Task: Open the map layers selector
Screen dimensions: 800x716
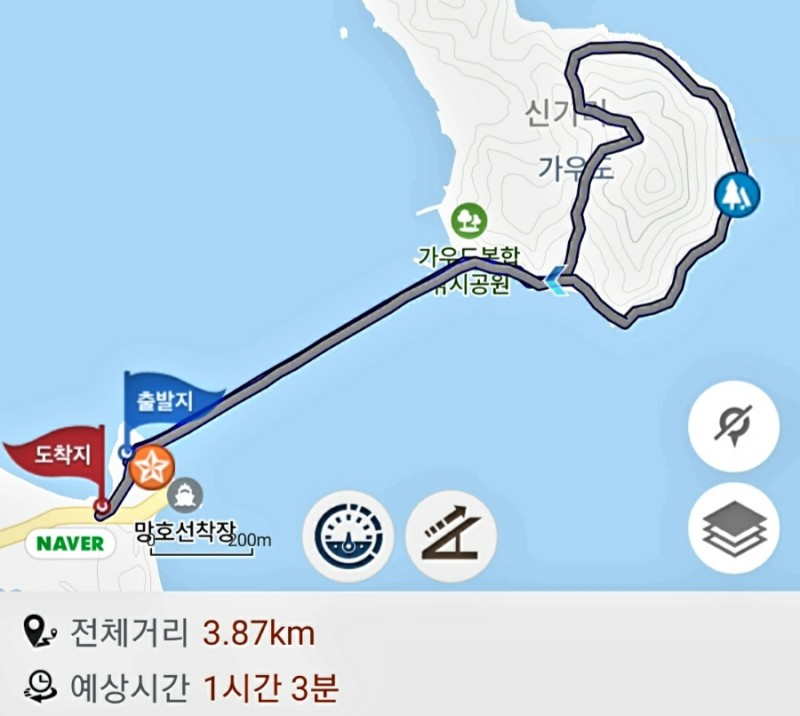Action: (734, 529)
